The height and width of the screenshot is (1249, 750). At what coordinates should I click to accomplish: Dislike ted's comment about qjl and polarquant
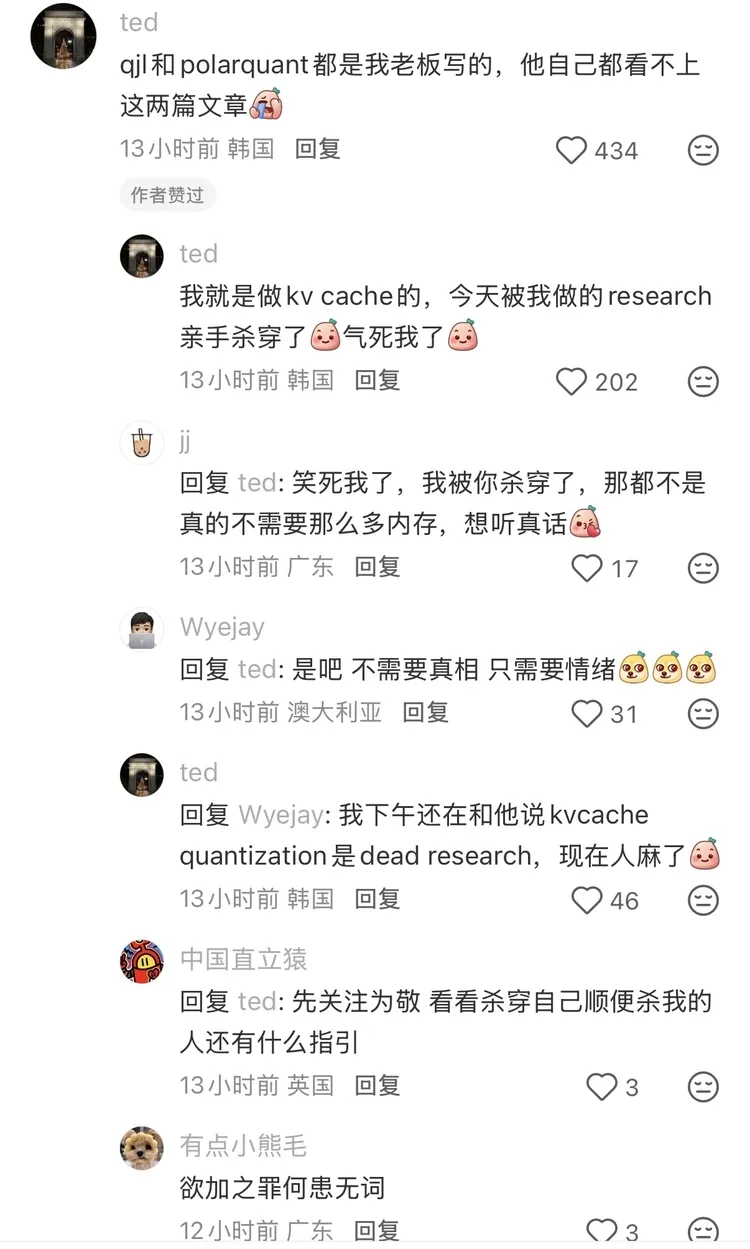tap(704, 150)
